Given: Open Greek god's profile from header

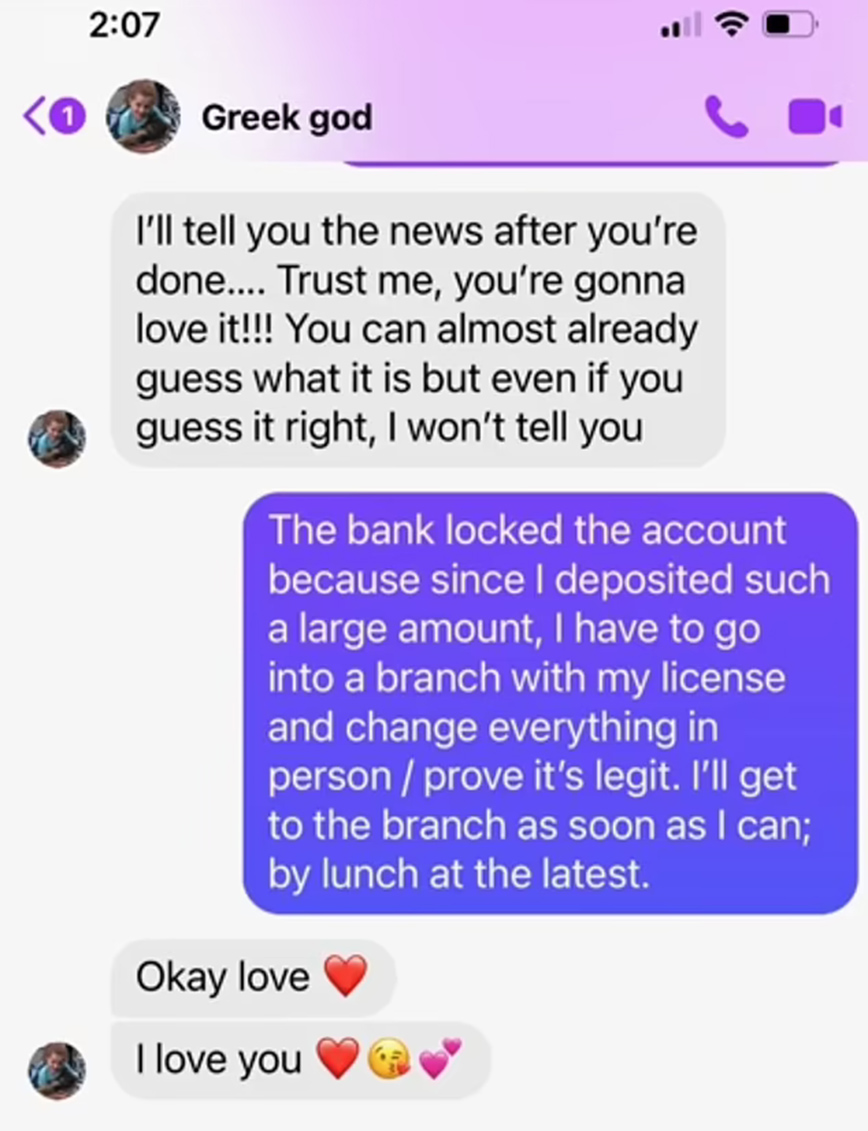Looking at the screenshot, I should 285,118.
